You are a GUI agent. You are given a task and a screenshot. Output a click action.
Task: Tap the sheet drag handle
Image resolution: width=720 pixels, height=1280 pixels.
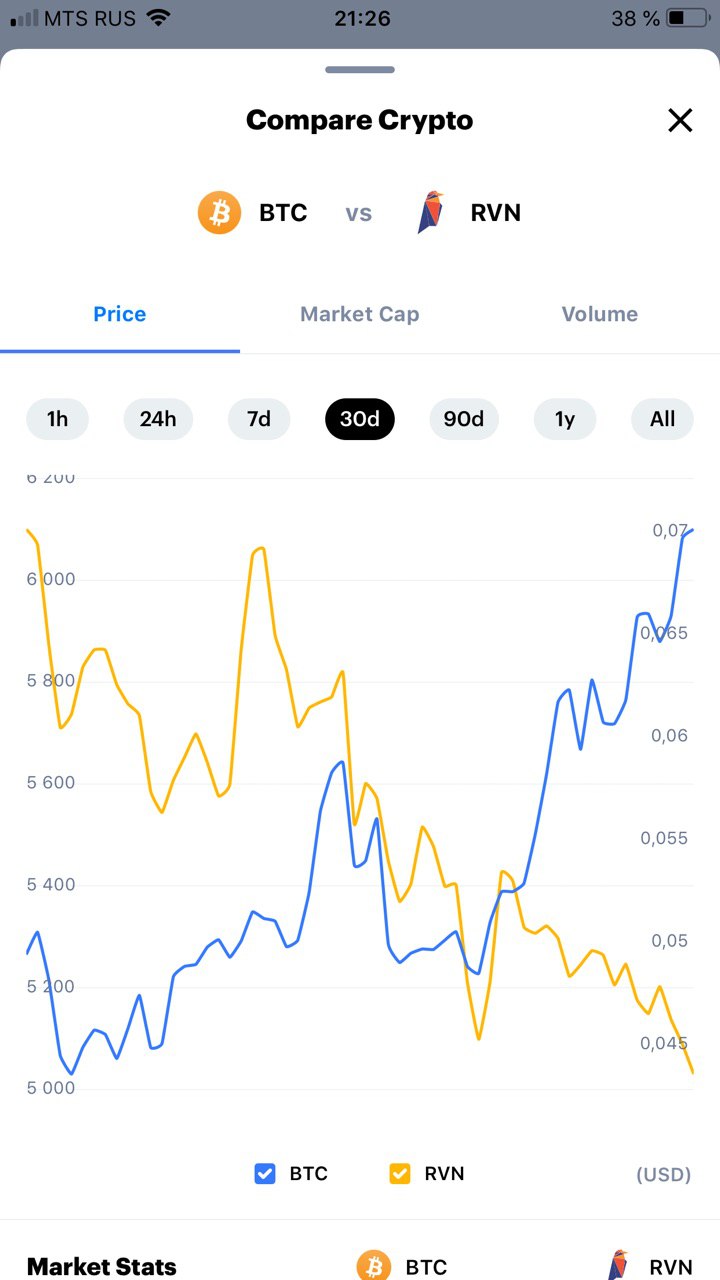pos(360,69)
